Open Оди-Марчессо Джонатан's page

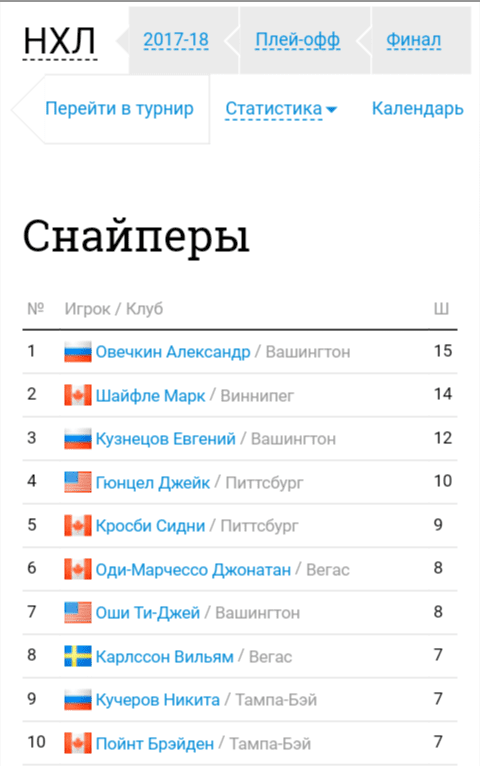(x=193, y=570)
